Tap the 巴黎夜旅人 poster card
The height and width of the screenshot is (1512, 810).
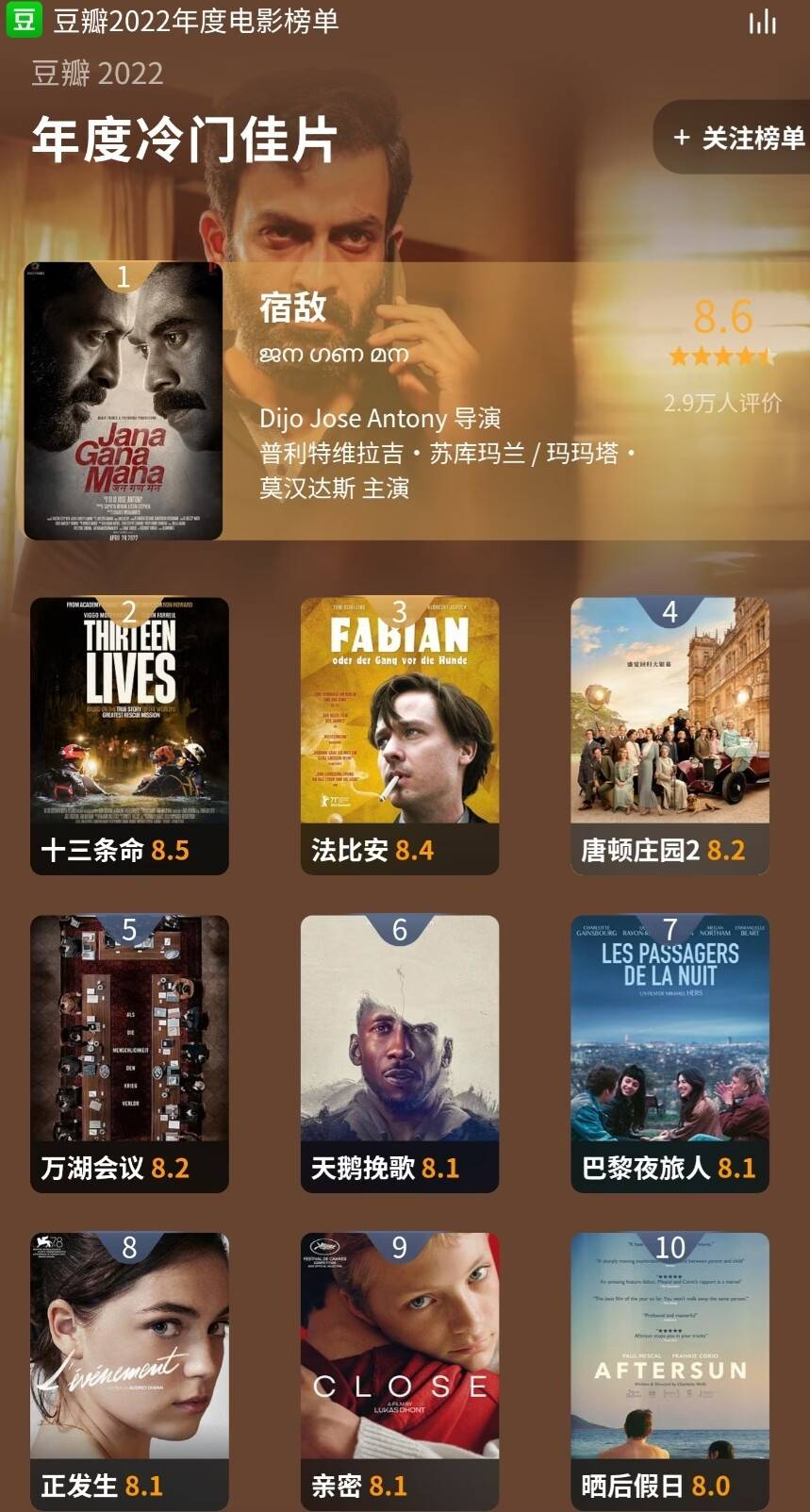669,1054
